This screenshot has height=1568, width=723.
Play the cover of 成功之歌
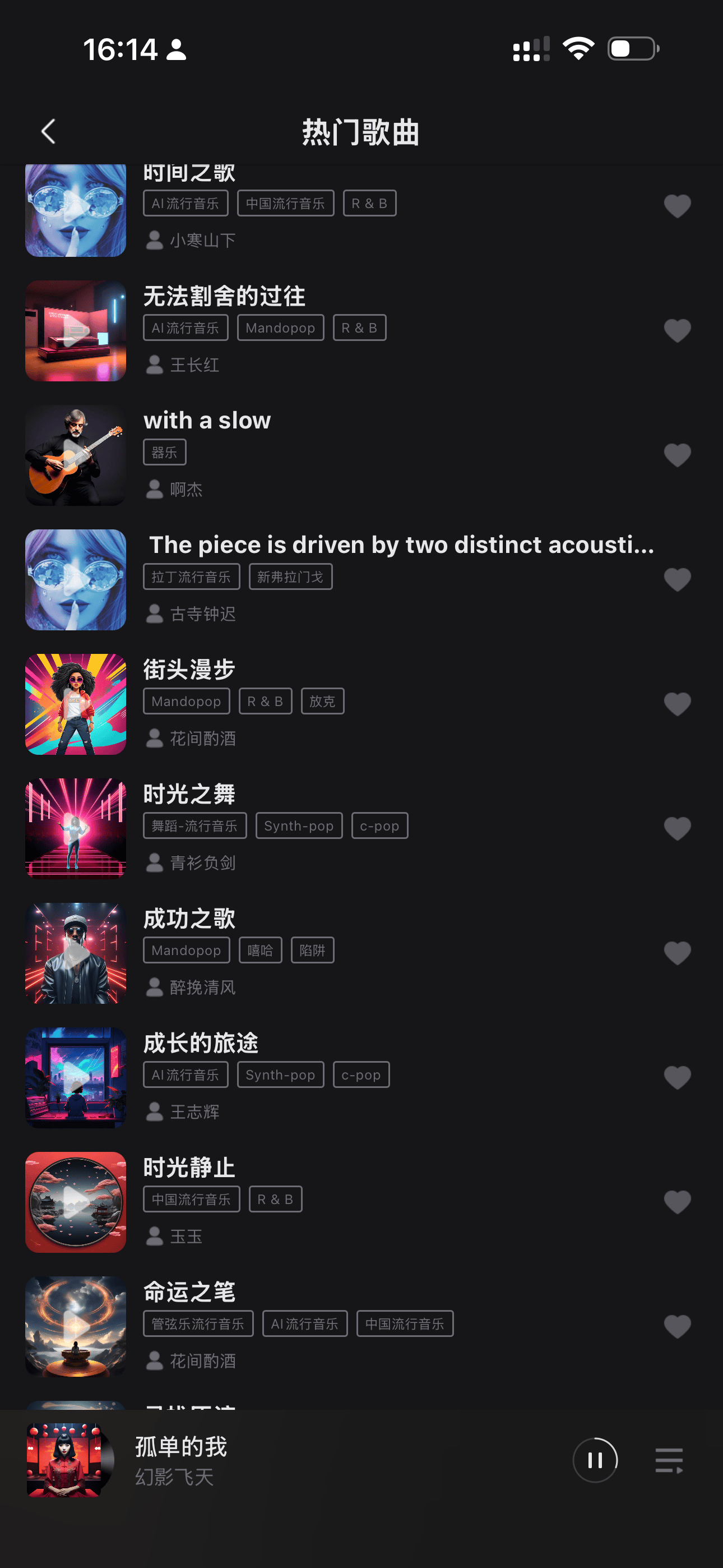pos(76,953)
